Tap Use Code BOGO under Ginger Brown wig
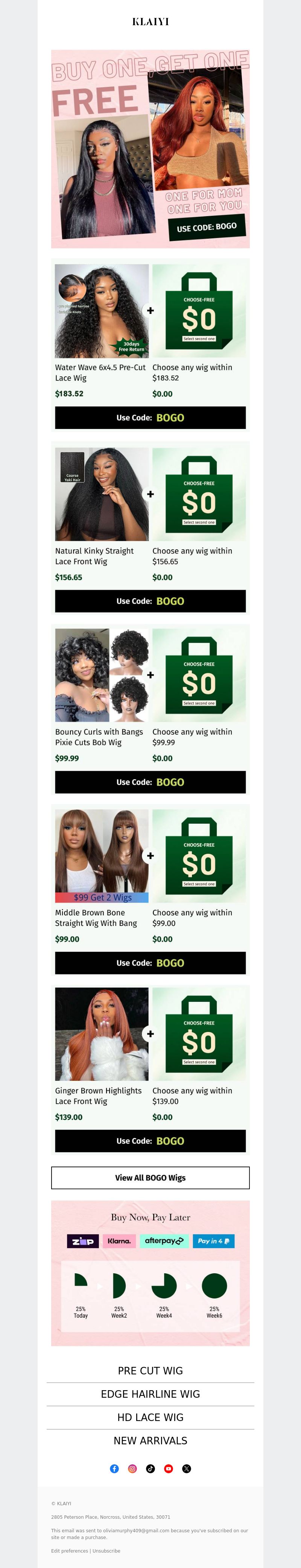Screen dimensions: 301x1568 [150, 1141]
